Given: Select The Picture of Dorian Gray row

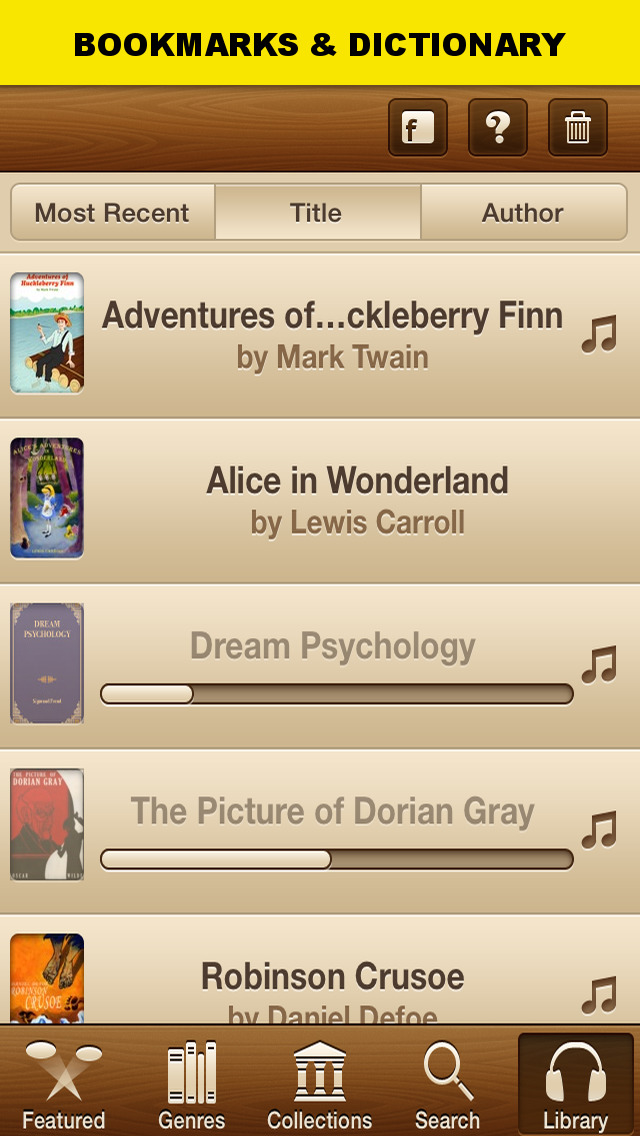Looking at the screenshot, I should pos(320,832).
